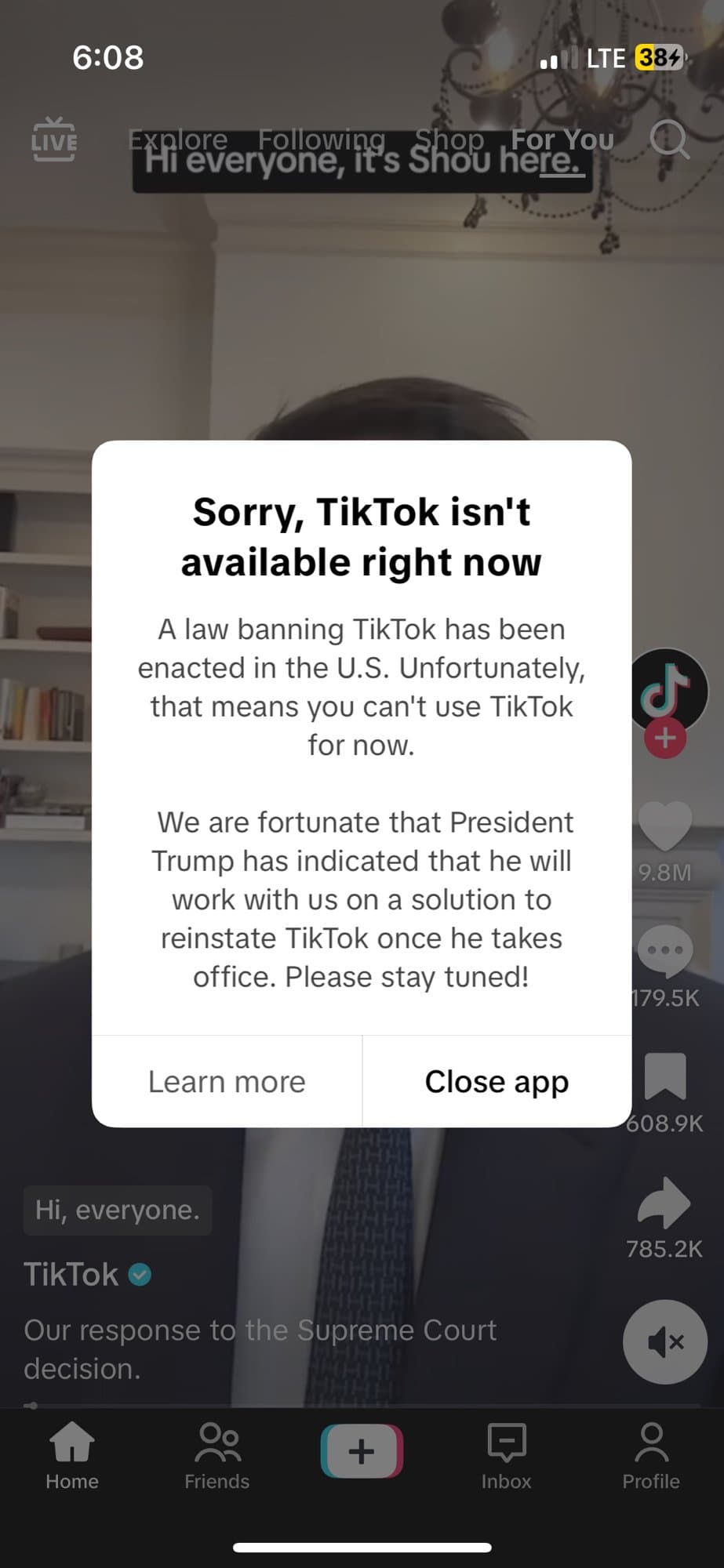Viewport: 724px width, 1568px height.
Task: Open the Friends tab
Action: (216, 1454)
